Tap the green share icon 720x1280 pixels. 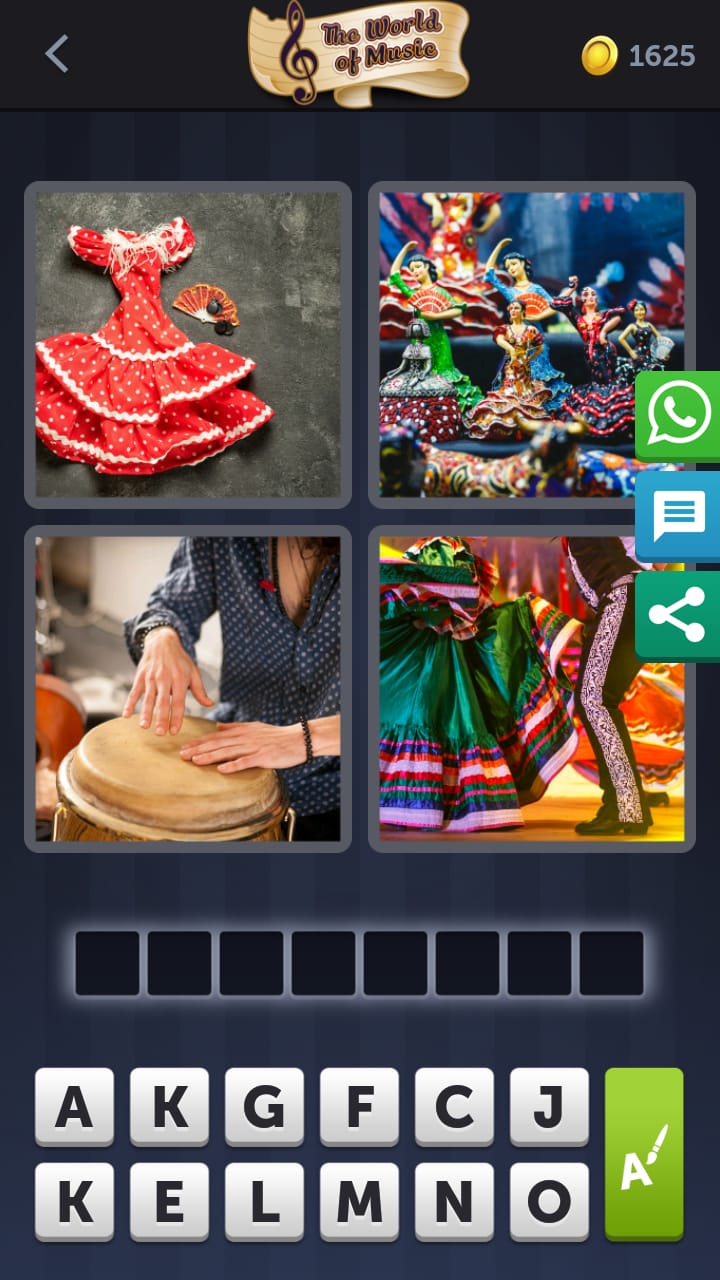(x=679, y=615)
